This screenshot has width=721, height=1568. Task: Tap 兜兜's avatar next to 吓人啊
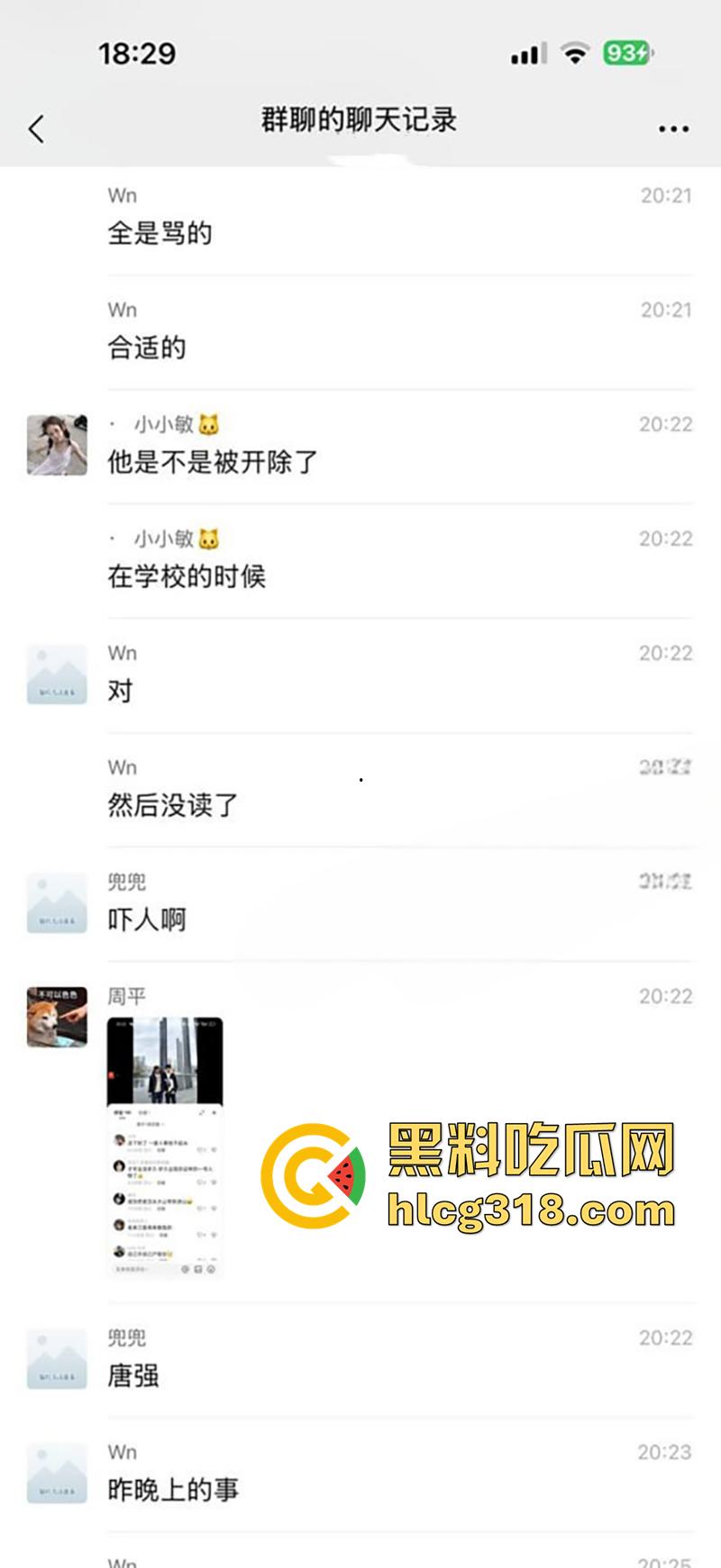coord(56,902)
